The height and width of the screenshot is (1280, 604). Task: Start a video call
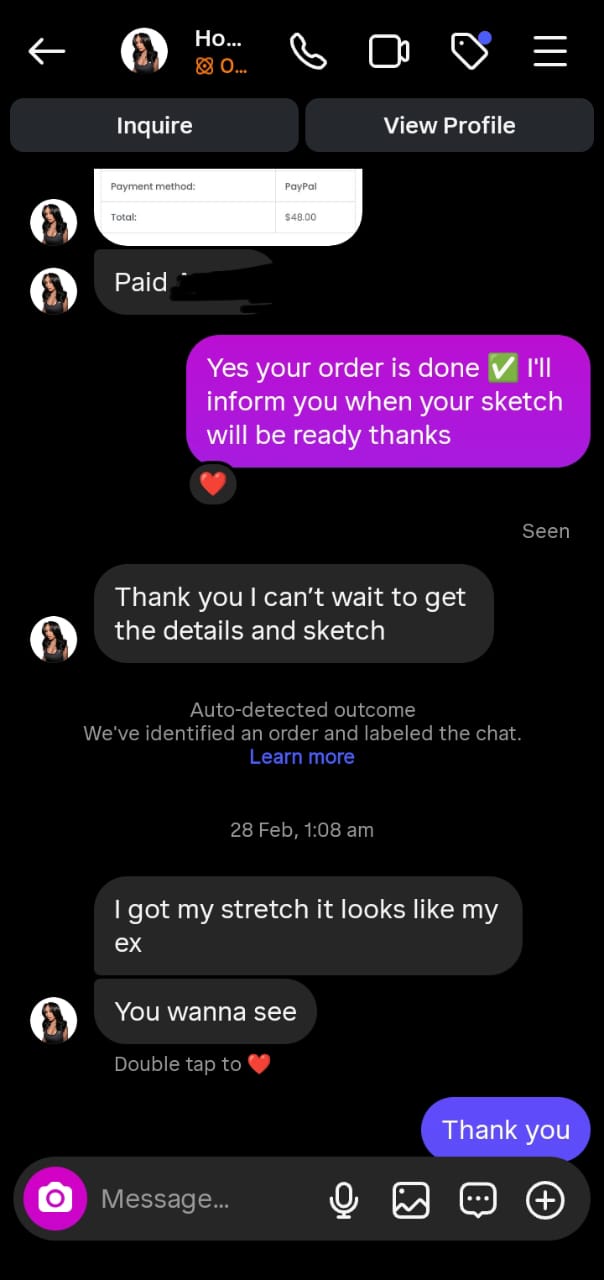(x=389, y=51)
